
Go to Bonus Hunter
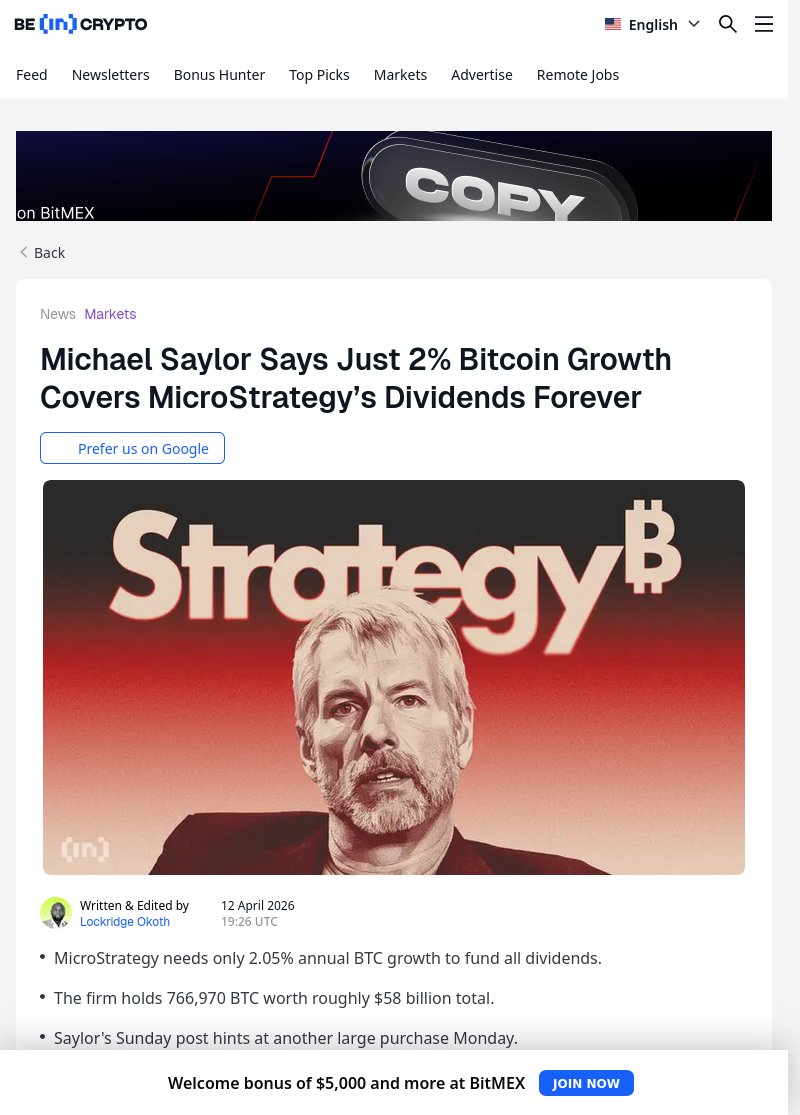[219, 75]
